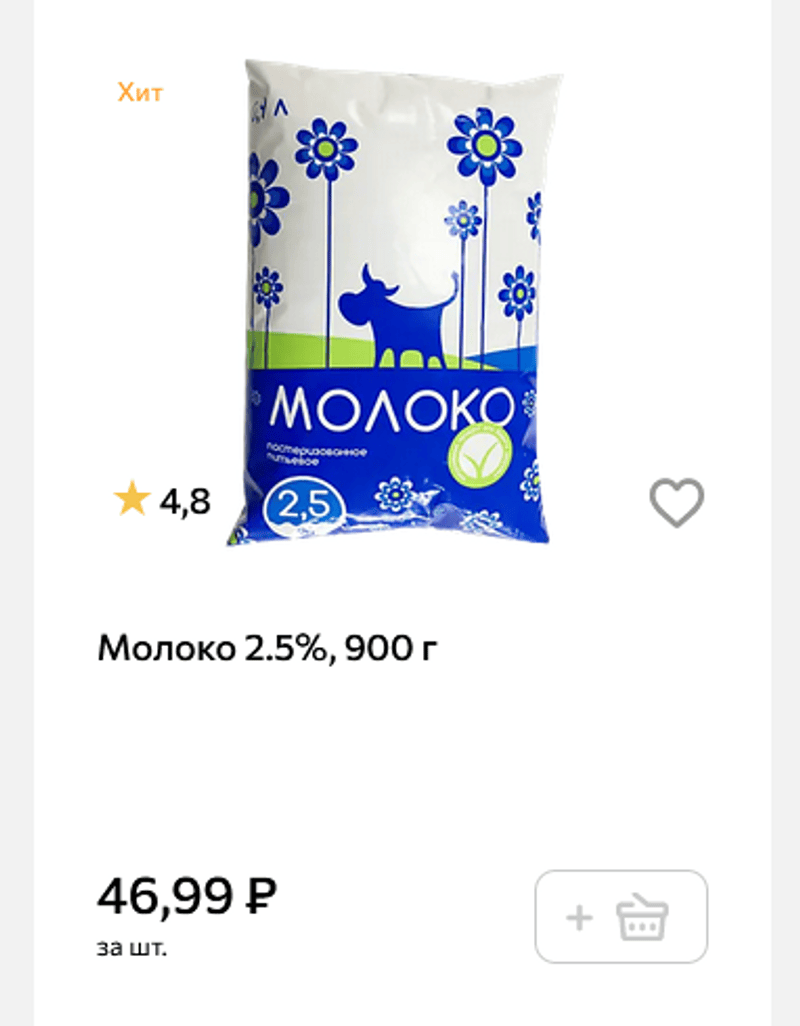Add the milk to the shopping basket
Image resolution: width=800 pixels, height=1026 pixels.
pos(621,917)
